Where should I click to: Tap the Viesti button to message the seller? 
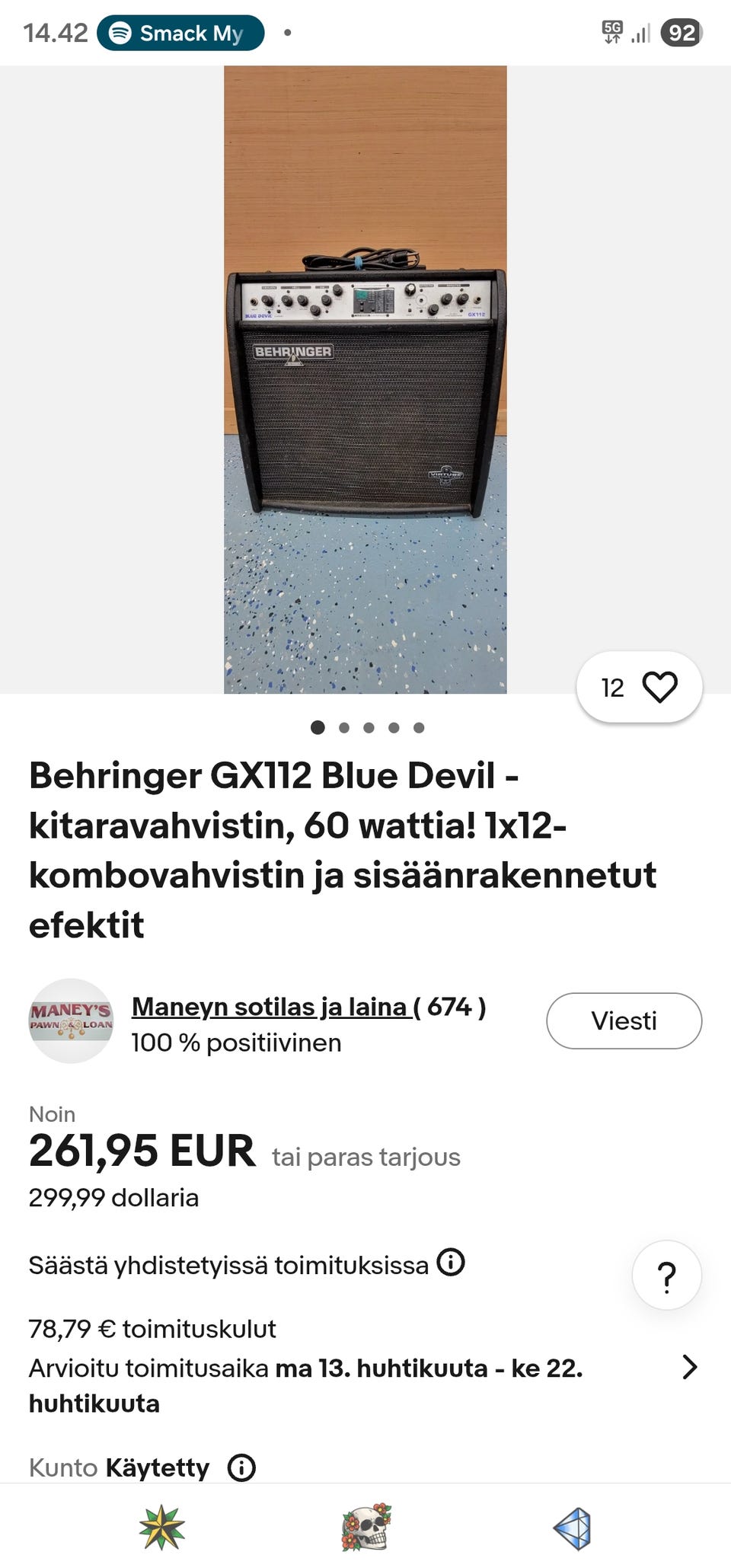[x=624, y=1020]
